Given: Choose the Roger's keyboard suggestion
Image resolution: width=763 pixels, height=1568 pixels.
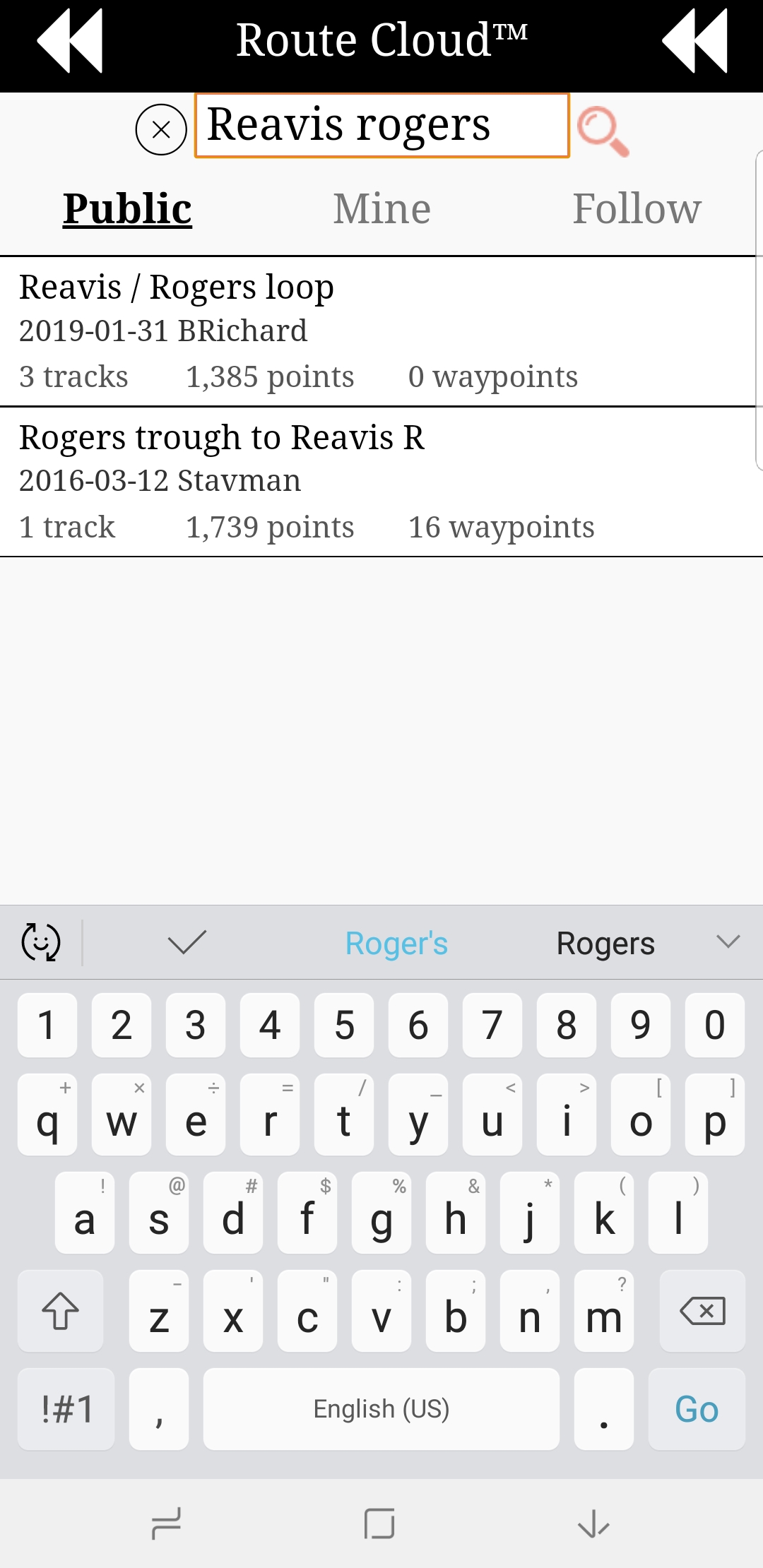Looking at the screenshot, I should click(396, 944).
